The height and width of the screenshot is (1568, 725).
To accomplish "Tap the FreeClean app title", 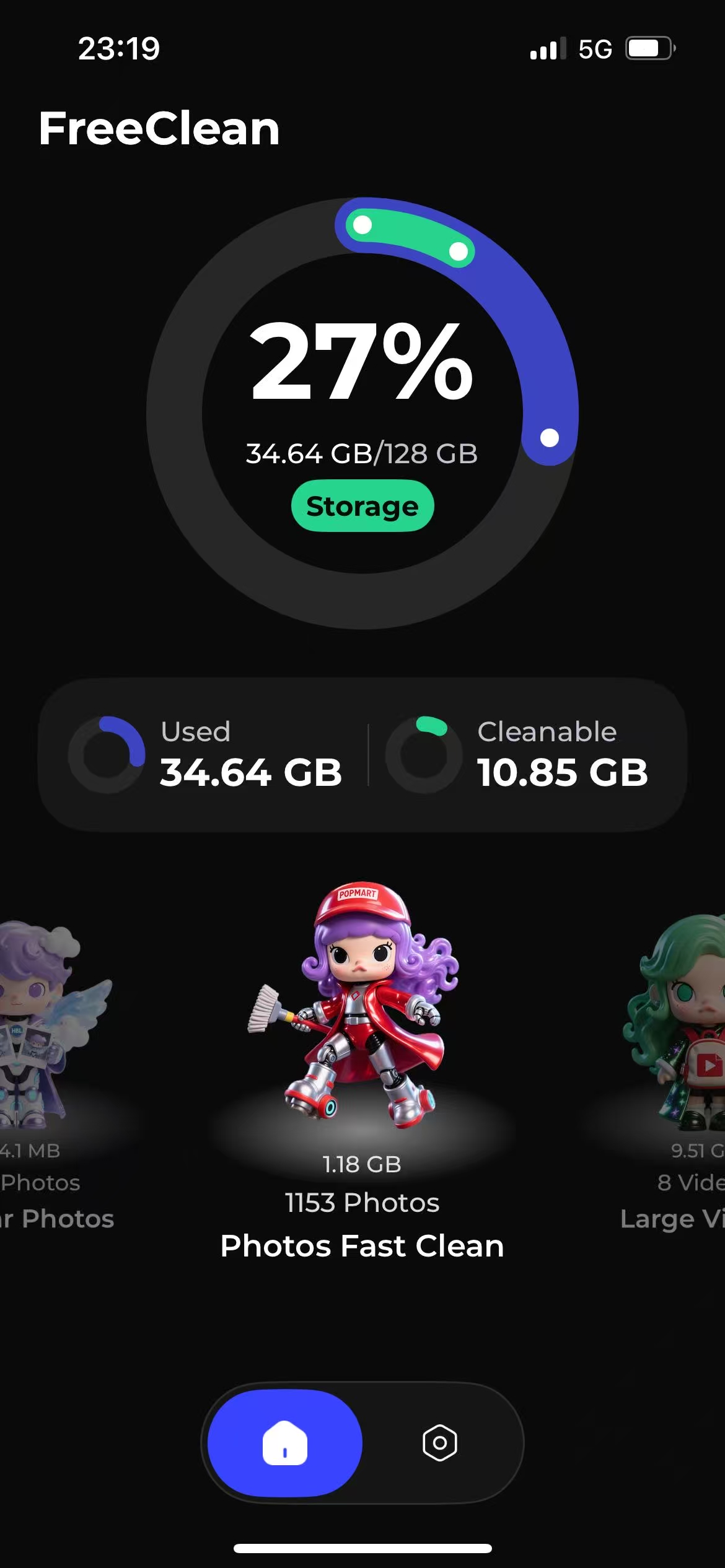I will point(159,129).
